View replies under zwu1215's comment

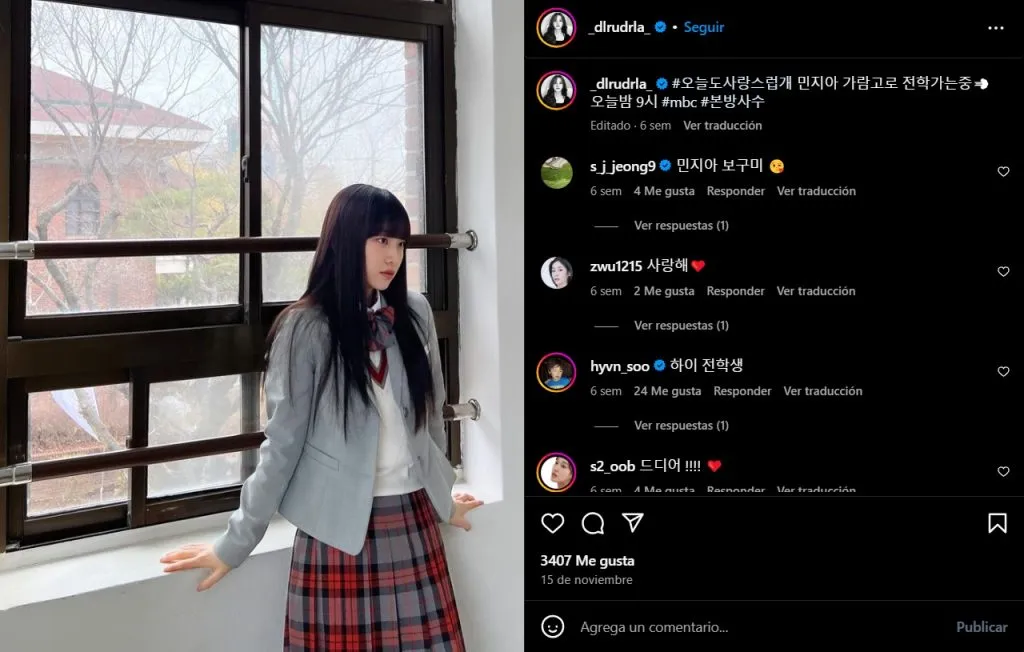click(681, 326)
